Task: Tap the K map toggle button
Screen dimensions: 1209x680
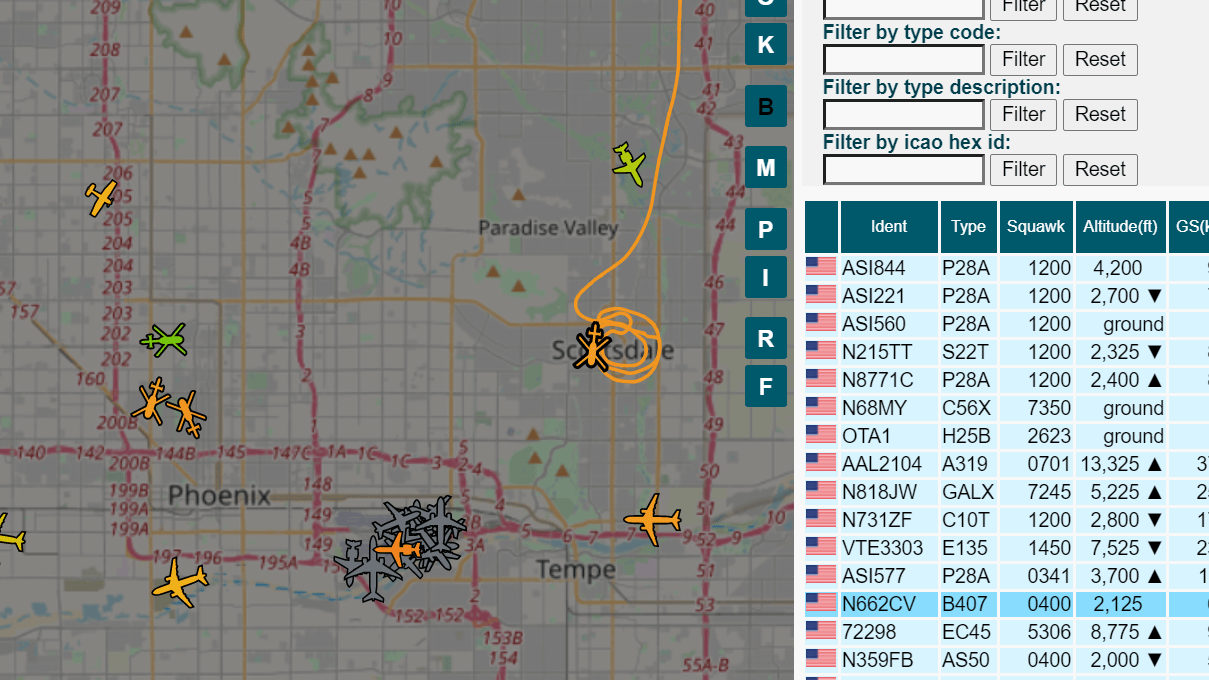Action: (x=766, y=45)
